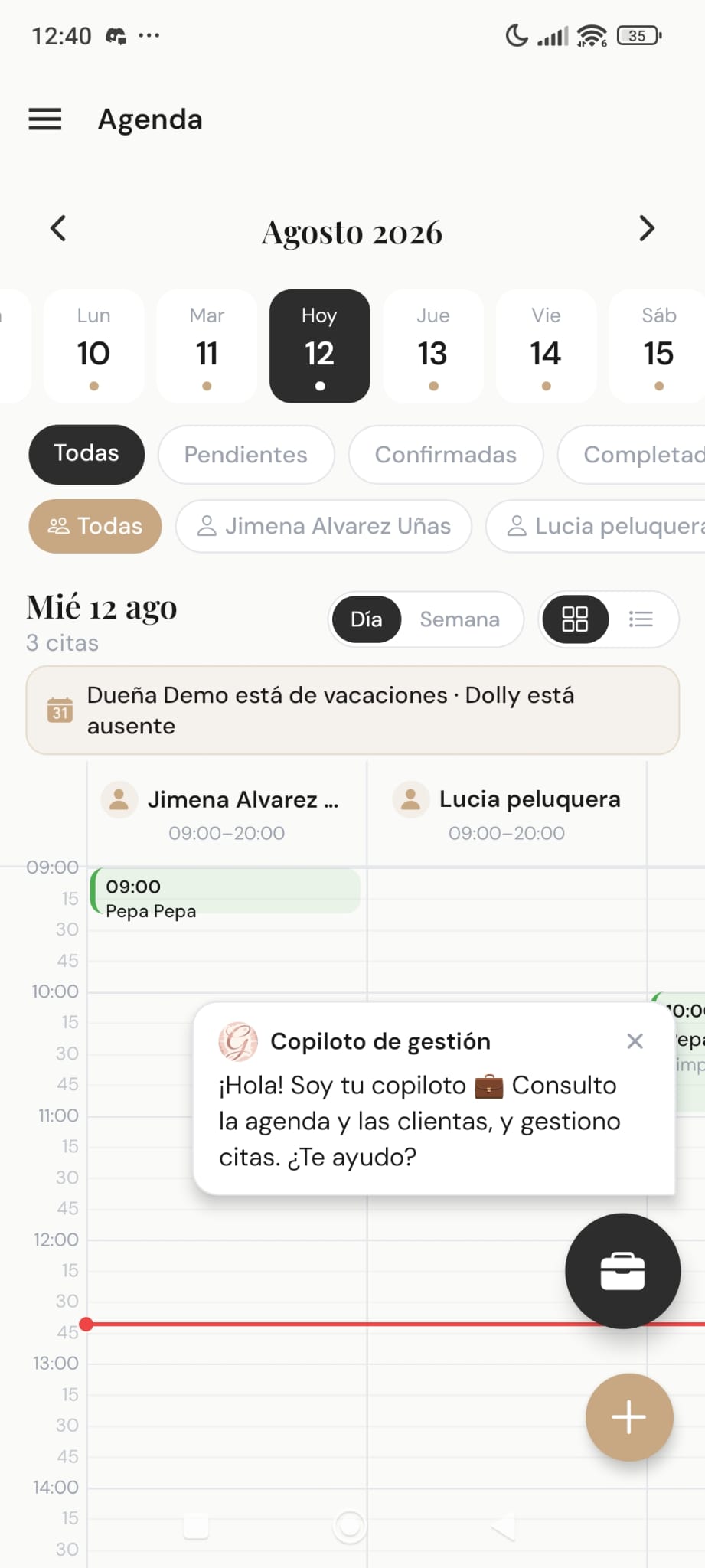
Task: Switch to the list layout view
Action: click(x=641, y=619)
